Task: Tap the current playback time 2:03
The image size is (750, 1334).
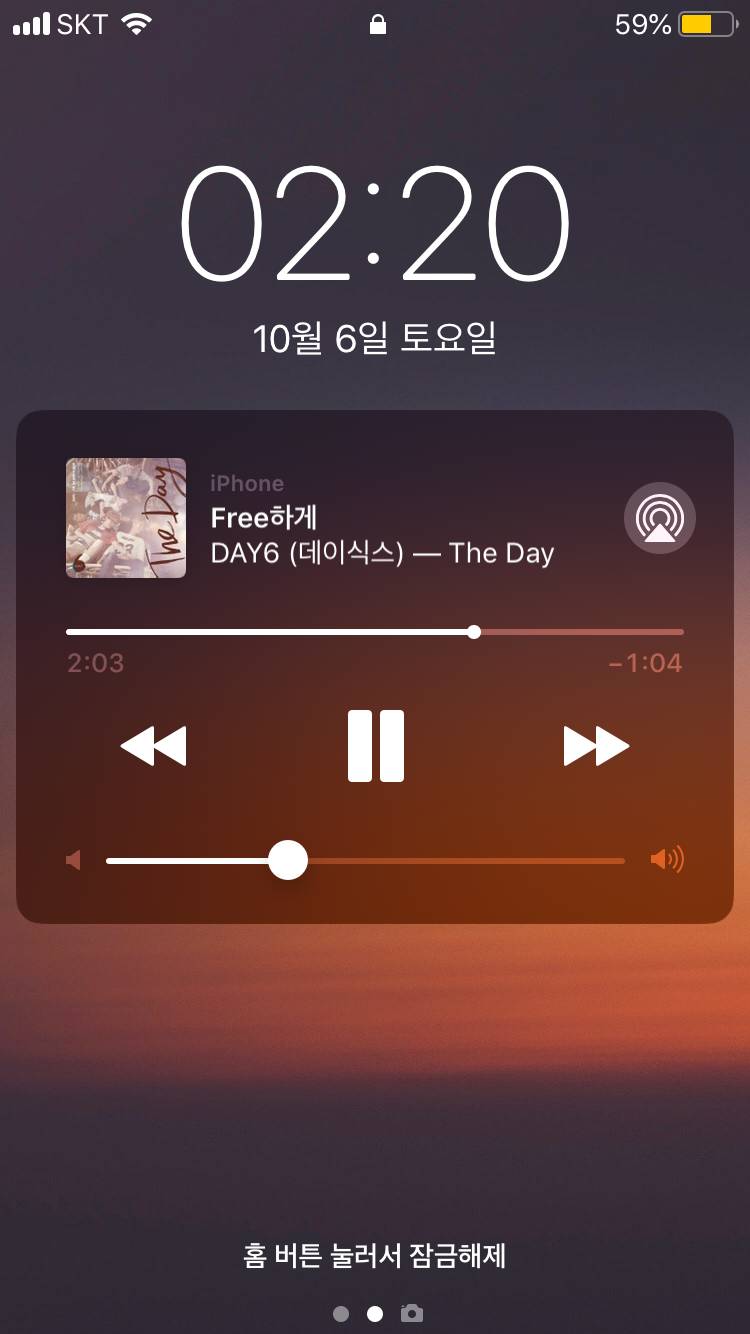Action: 95,662
